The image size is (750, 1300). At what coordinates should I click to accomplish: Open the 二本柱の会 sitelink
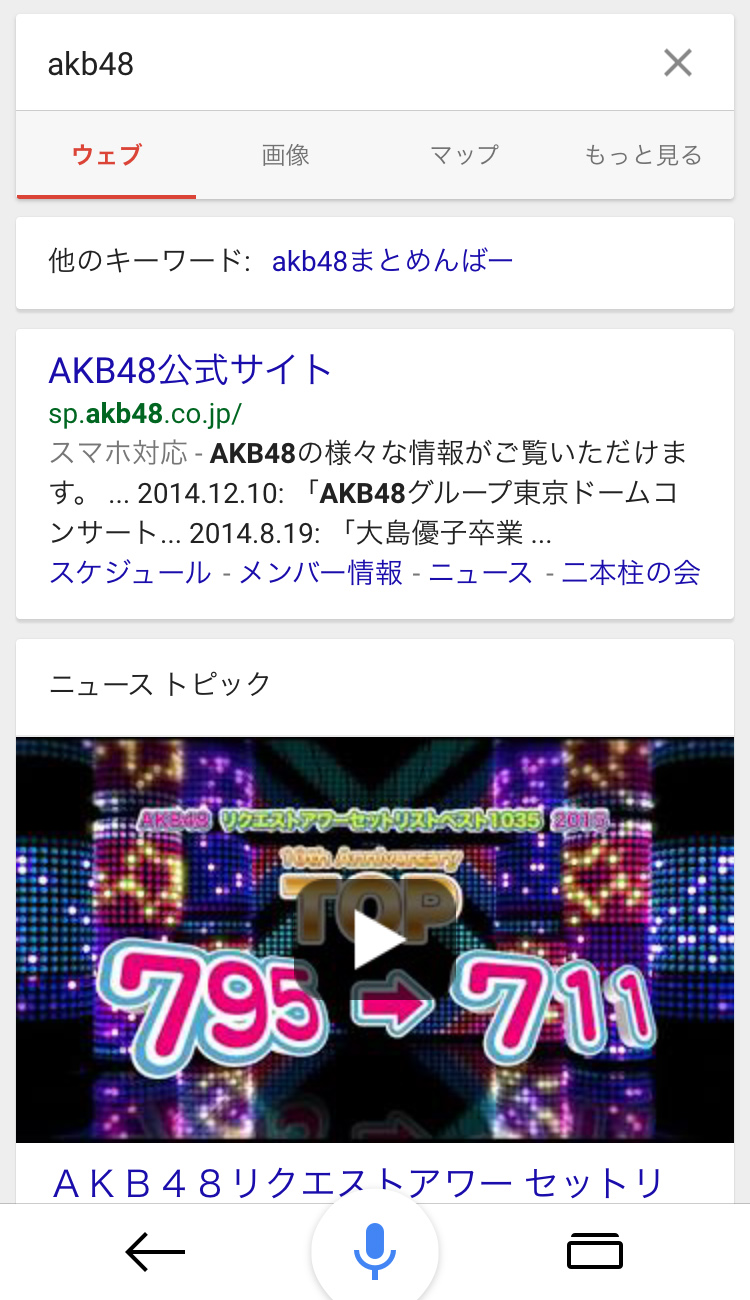pos(631,573)
